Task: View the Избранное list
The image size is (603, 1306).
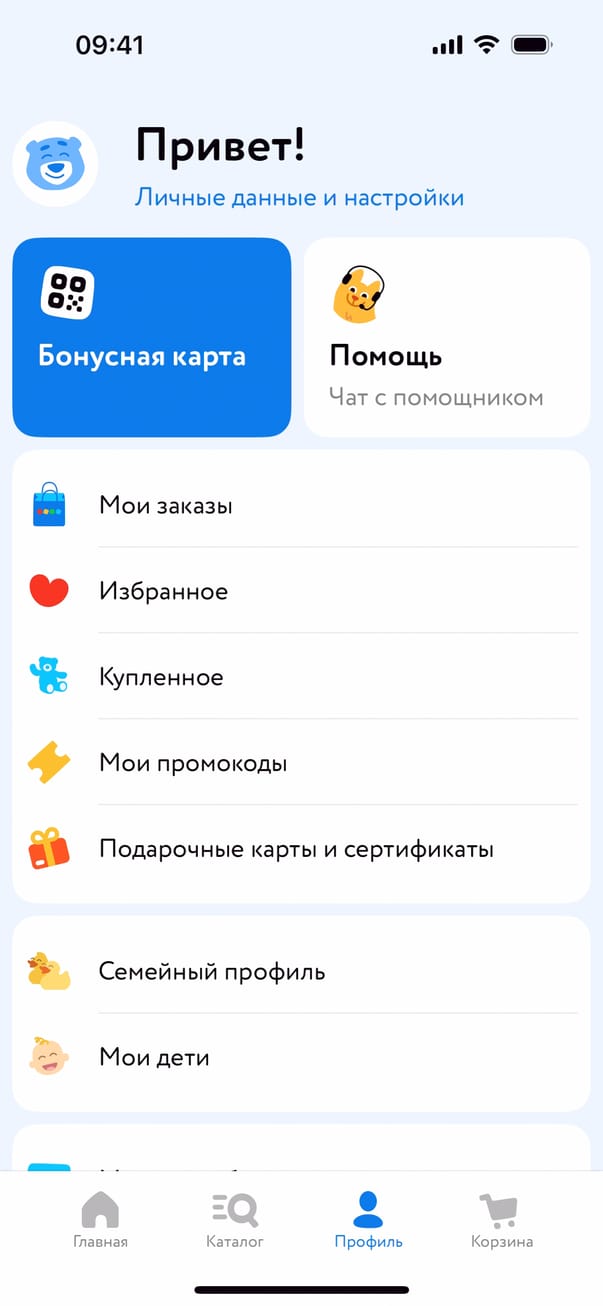Action: click(300, 591)
